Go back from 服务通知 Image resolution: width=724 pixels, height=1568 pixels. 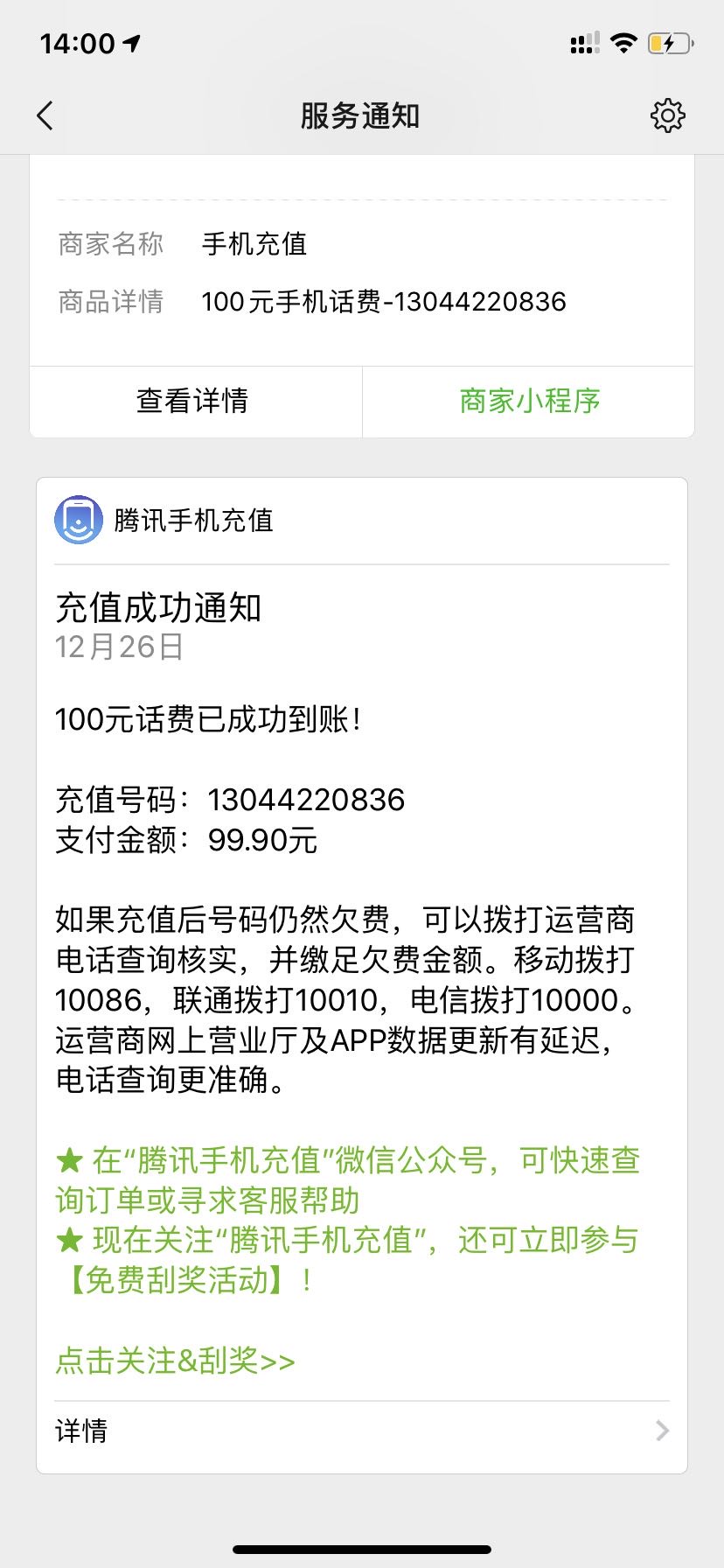tap(45, 115)
